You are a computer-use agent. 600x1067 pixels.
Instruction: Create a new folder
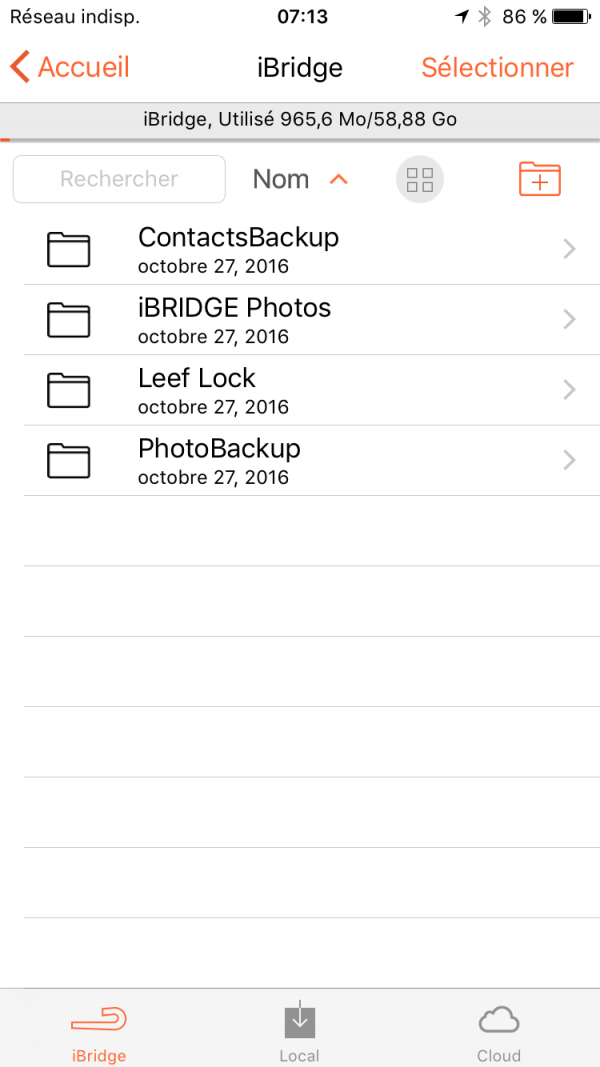[540, 180]
